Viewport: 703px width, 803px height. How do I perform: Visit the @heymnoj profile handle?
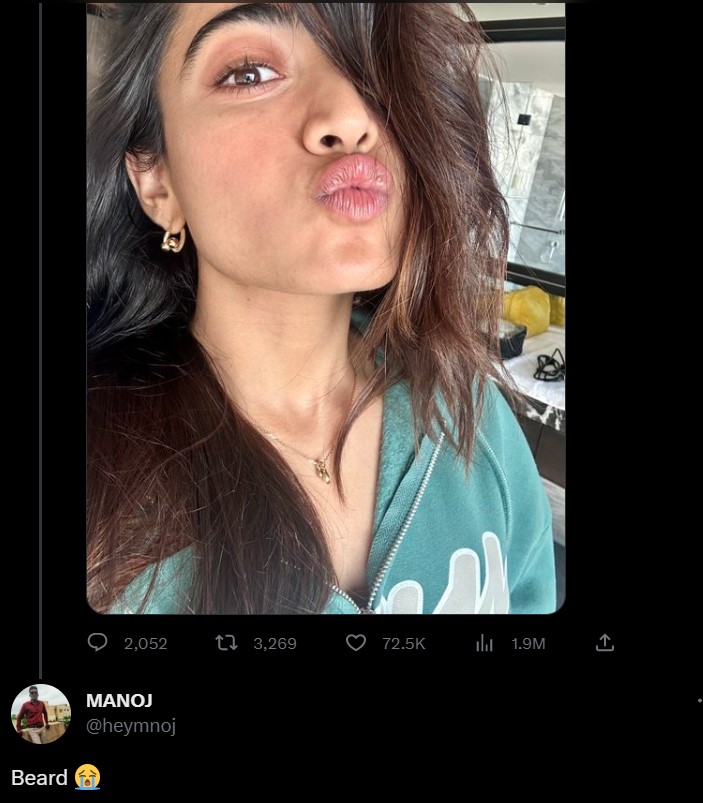131,726
